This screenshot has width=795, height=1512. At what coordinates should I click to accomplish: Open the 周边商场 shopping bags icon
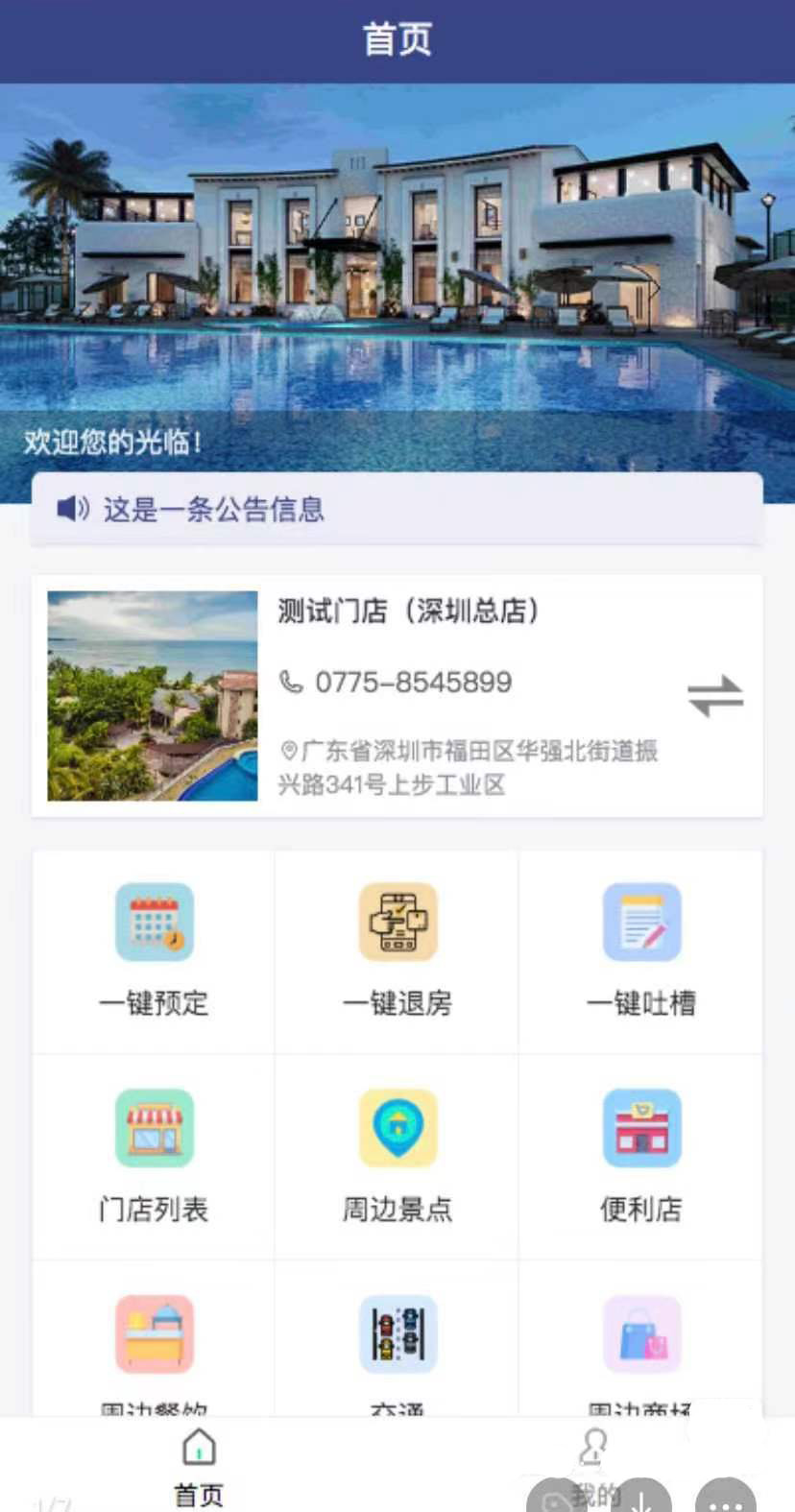pyautogui.click(x=641, y=1334)
